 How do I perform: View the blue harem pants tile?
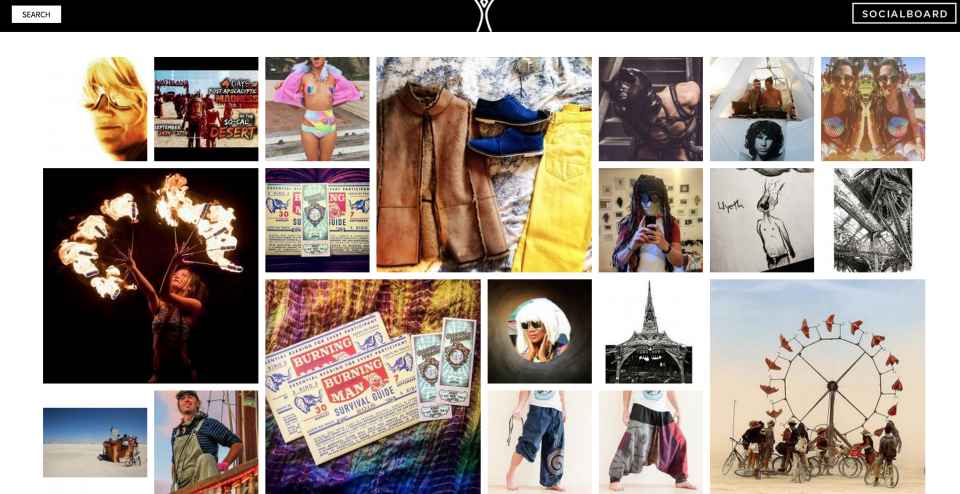[x=539, y=442]
